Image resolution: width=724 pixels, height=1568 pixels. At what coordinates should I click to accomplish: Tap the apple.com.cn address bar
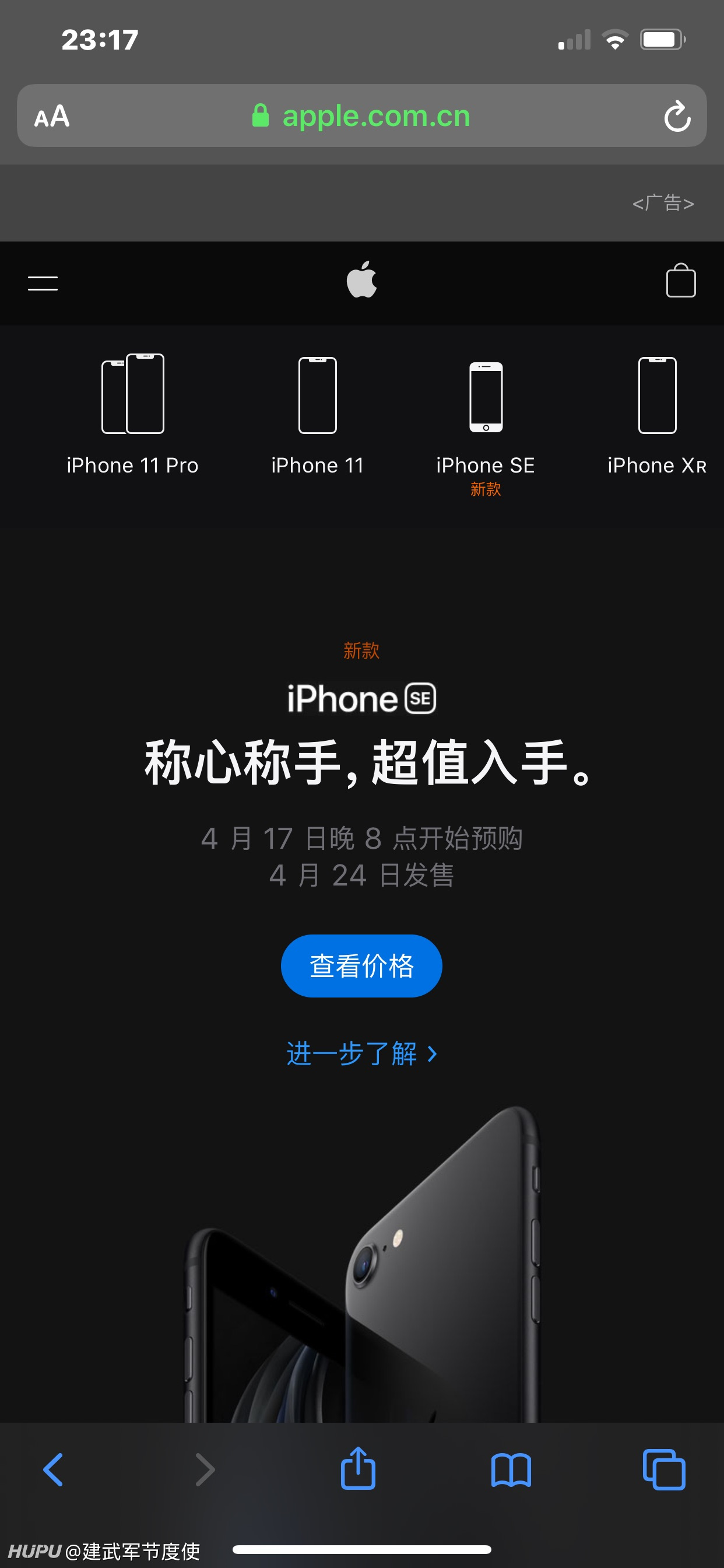coord(361,116)
